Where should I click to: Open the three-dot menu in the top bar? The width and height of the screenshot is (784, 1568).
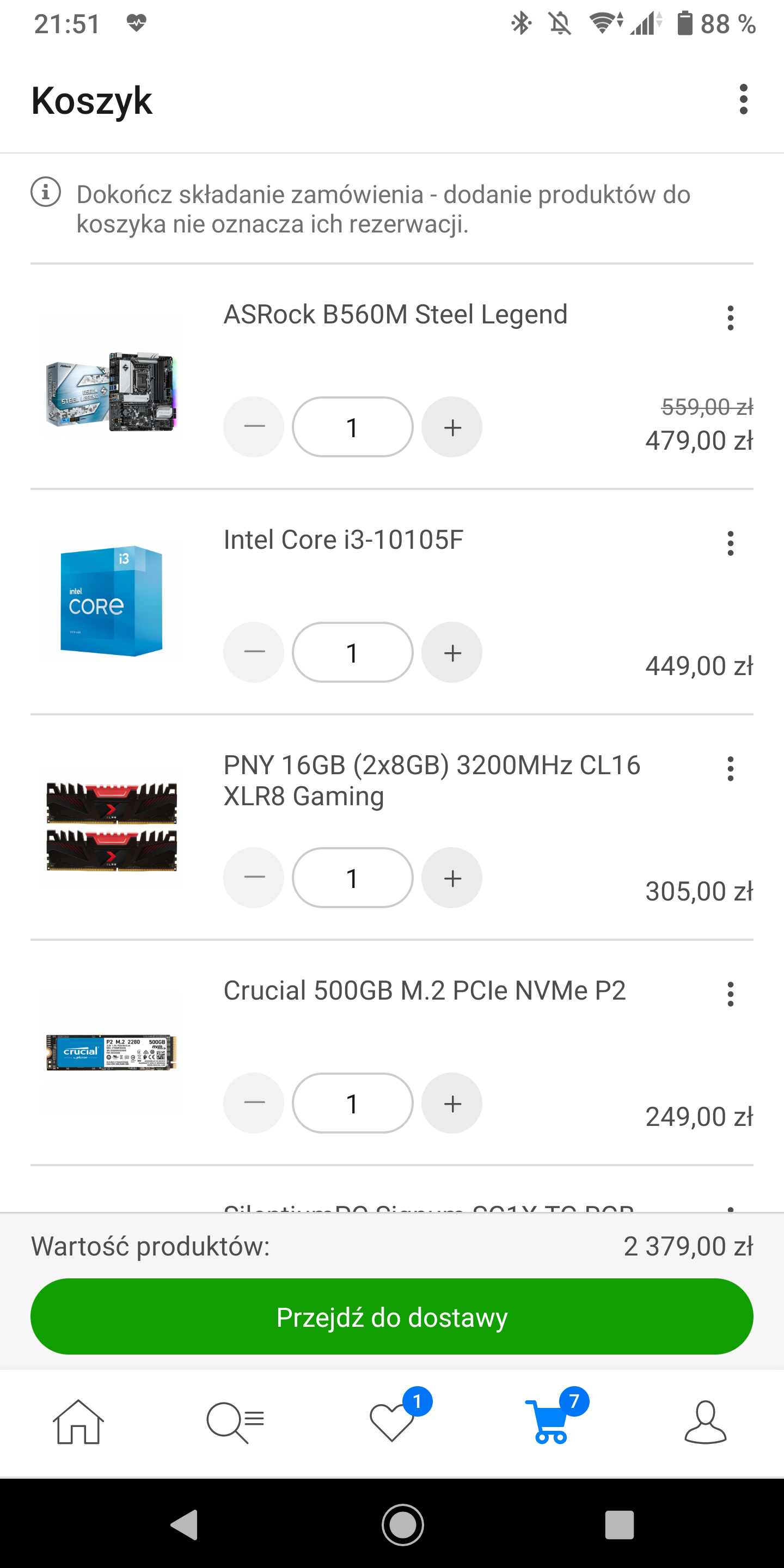(x=743, y=100)
